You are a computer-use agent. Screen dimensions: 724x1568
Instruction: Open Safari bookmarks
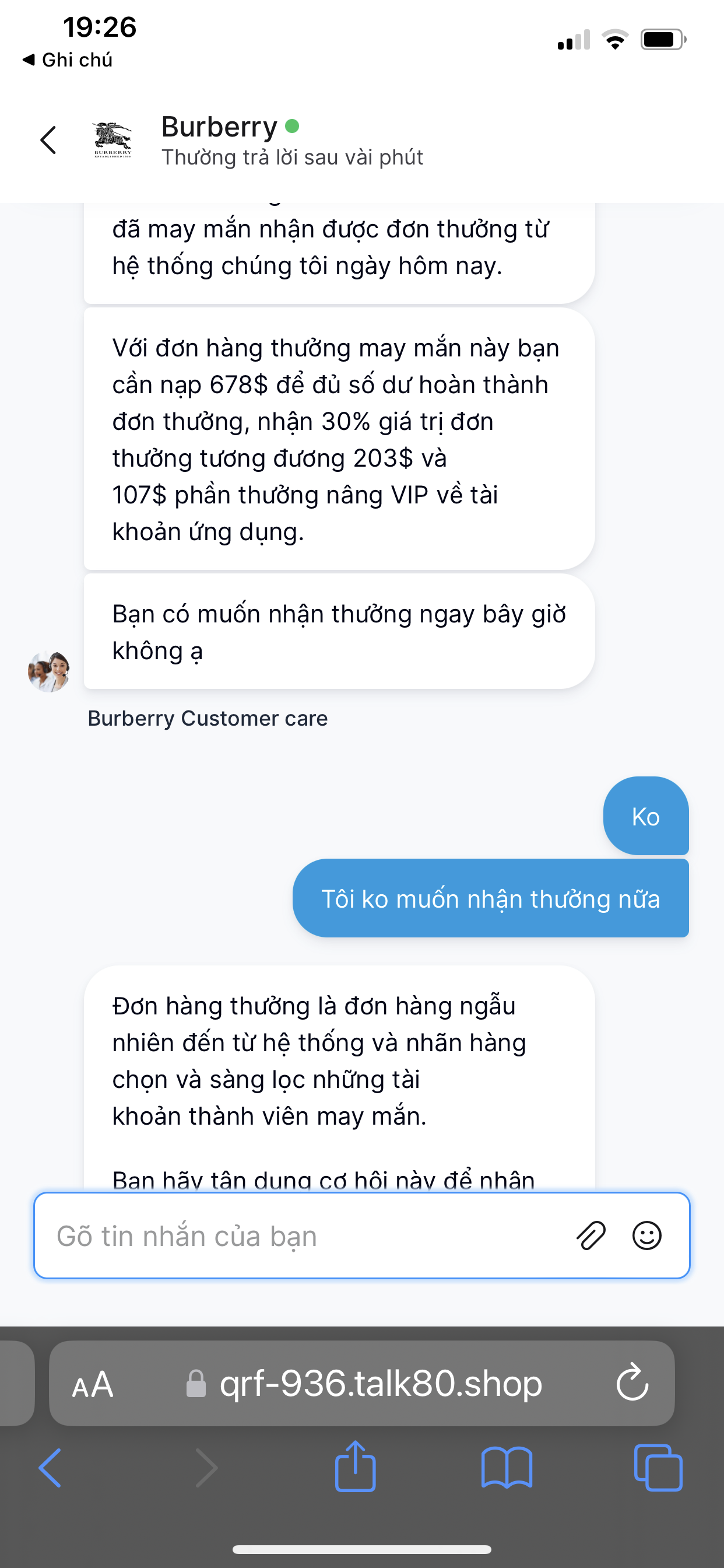click(506, 1468)
